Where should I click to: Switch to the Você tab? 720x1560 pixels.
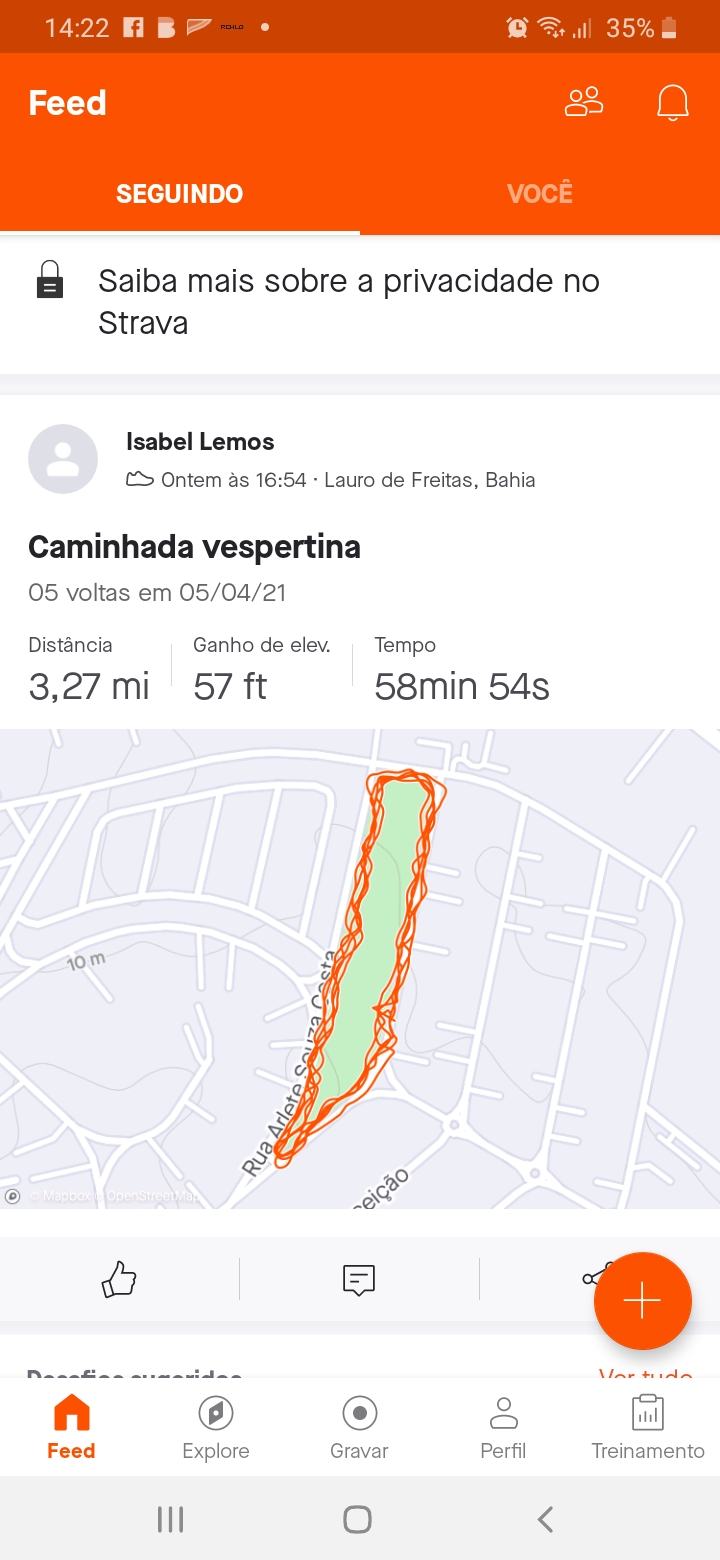click(540, 193)
